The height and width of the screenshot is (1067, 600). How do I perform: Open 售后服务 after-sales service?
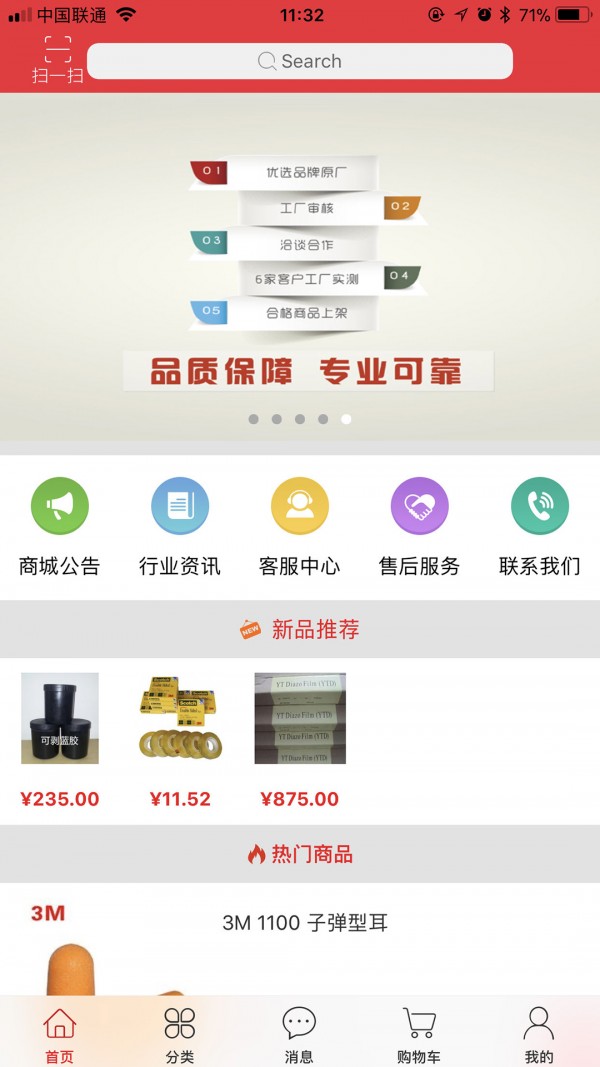click(x=419, y=526)
